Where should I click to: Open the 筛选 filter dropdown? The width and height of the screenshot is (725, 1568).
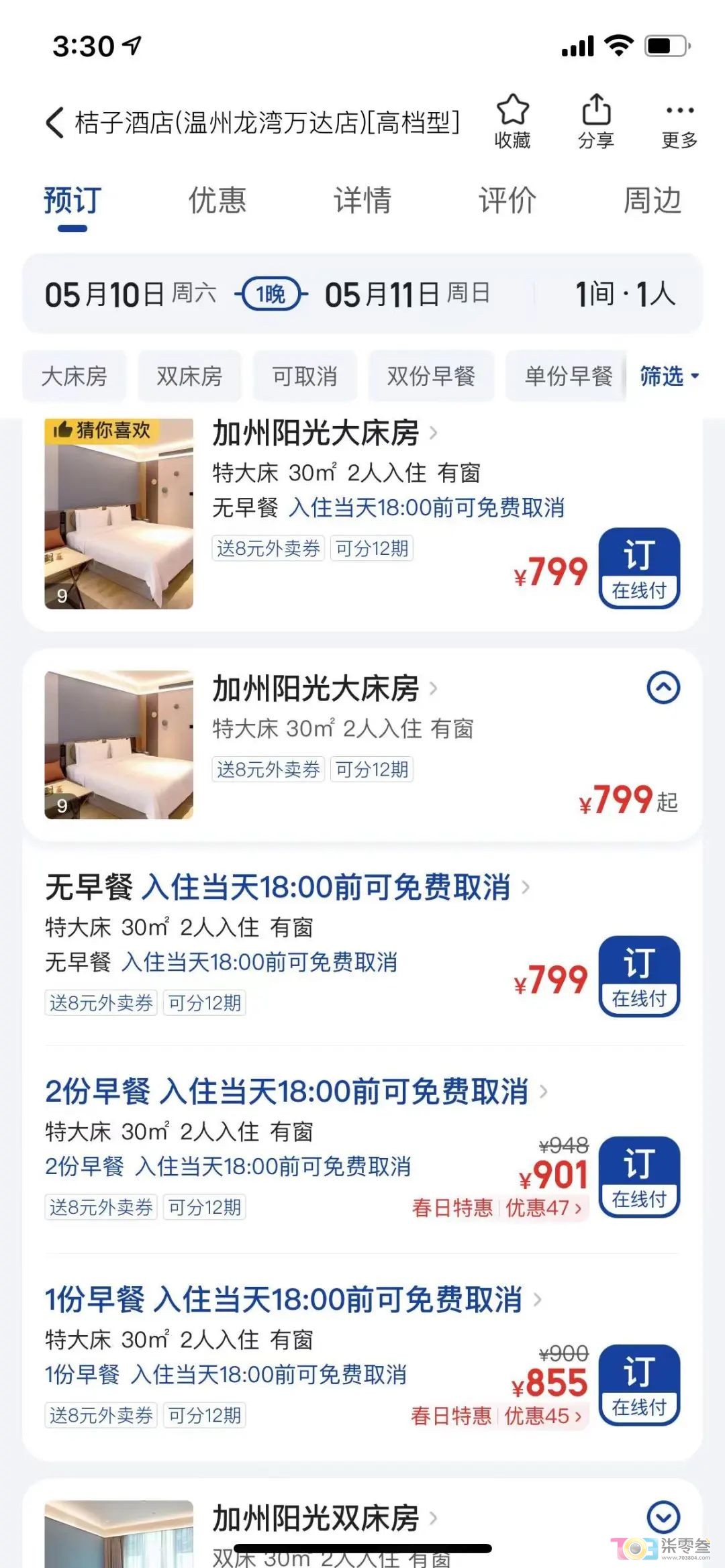669,376
